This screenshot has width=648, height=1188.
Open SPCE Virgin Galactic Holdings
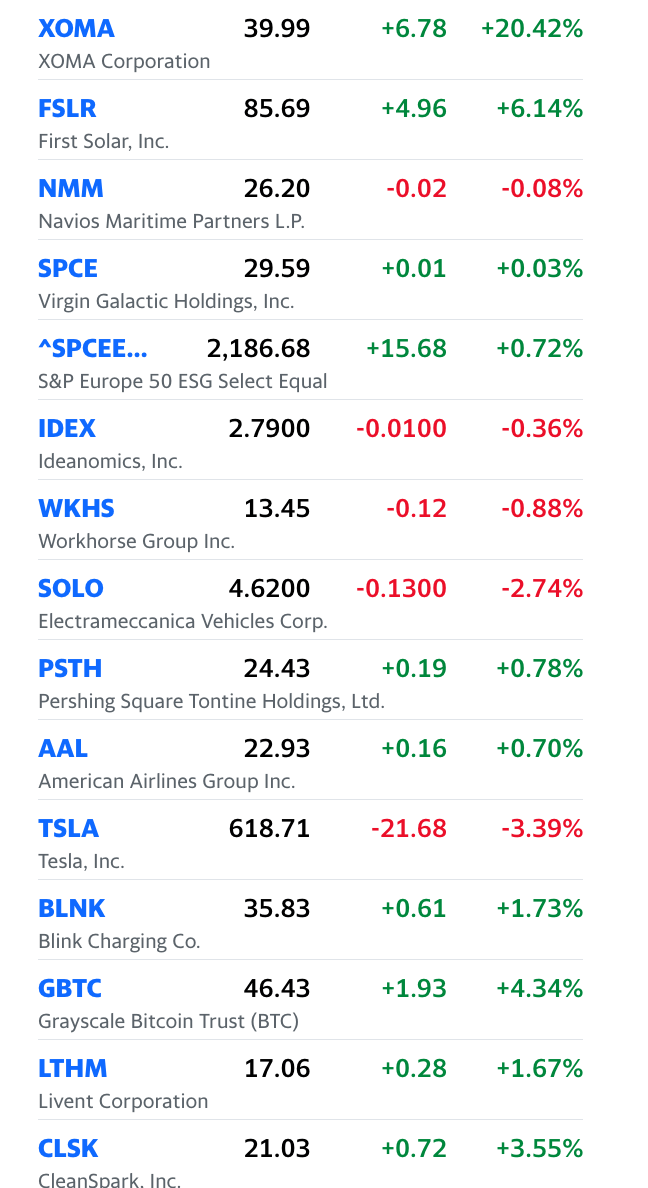click(x=68, y=269)
